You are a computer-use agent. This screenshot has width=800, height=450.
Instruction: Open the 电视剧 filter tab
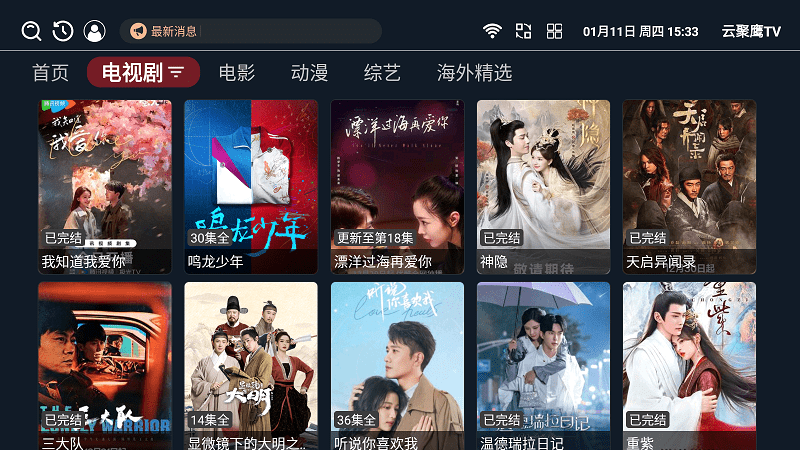pyautogui.click(x=143, y=73)
